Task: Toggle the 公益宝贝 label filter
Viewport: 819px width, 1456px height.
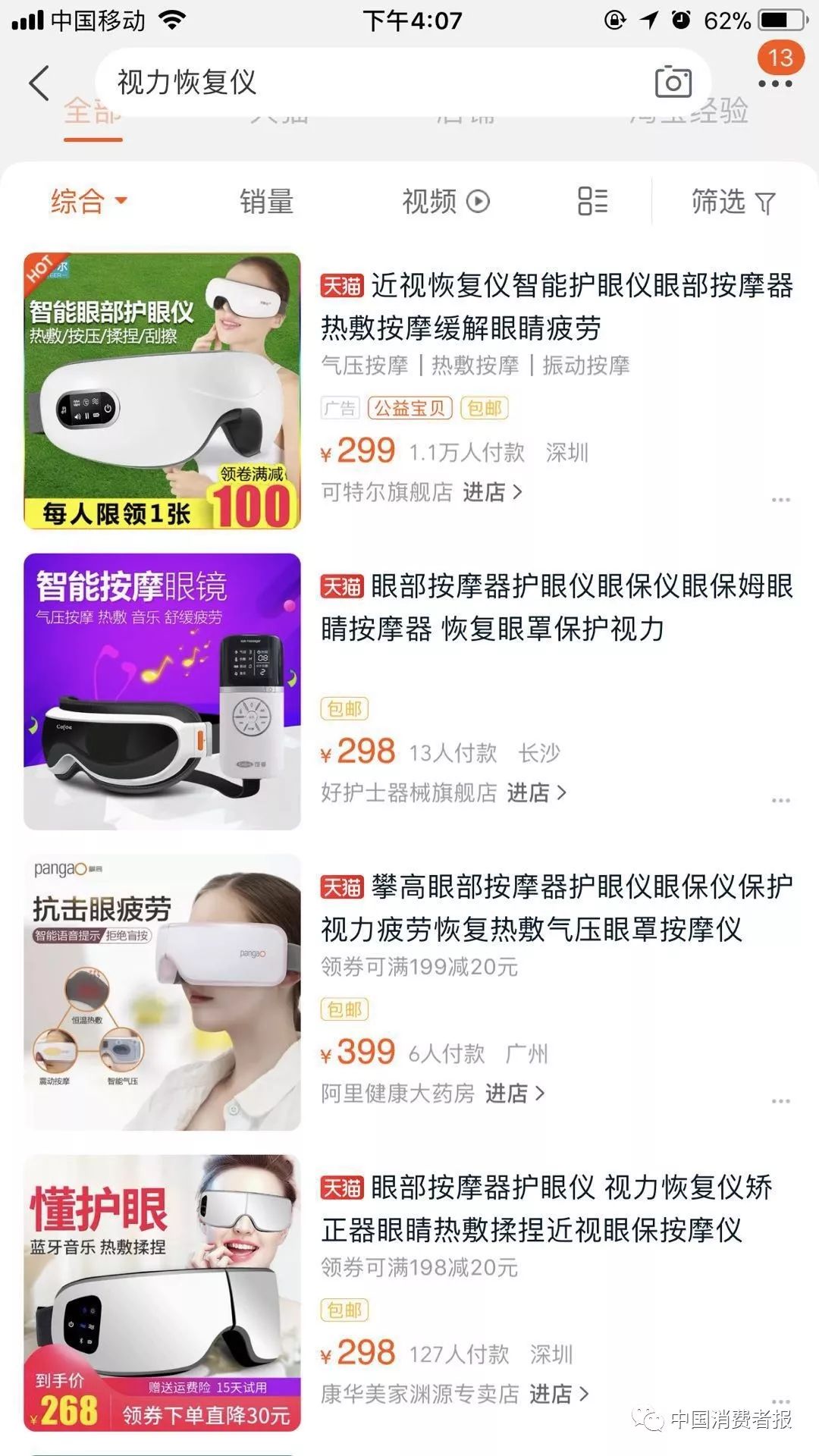Action: coord(408,409)
